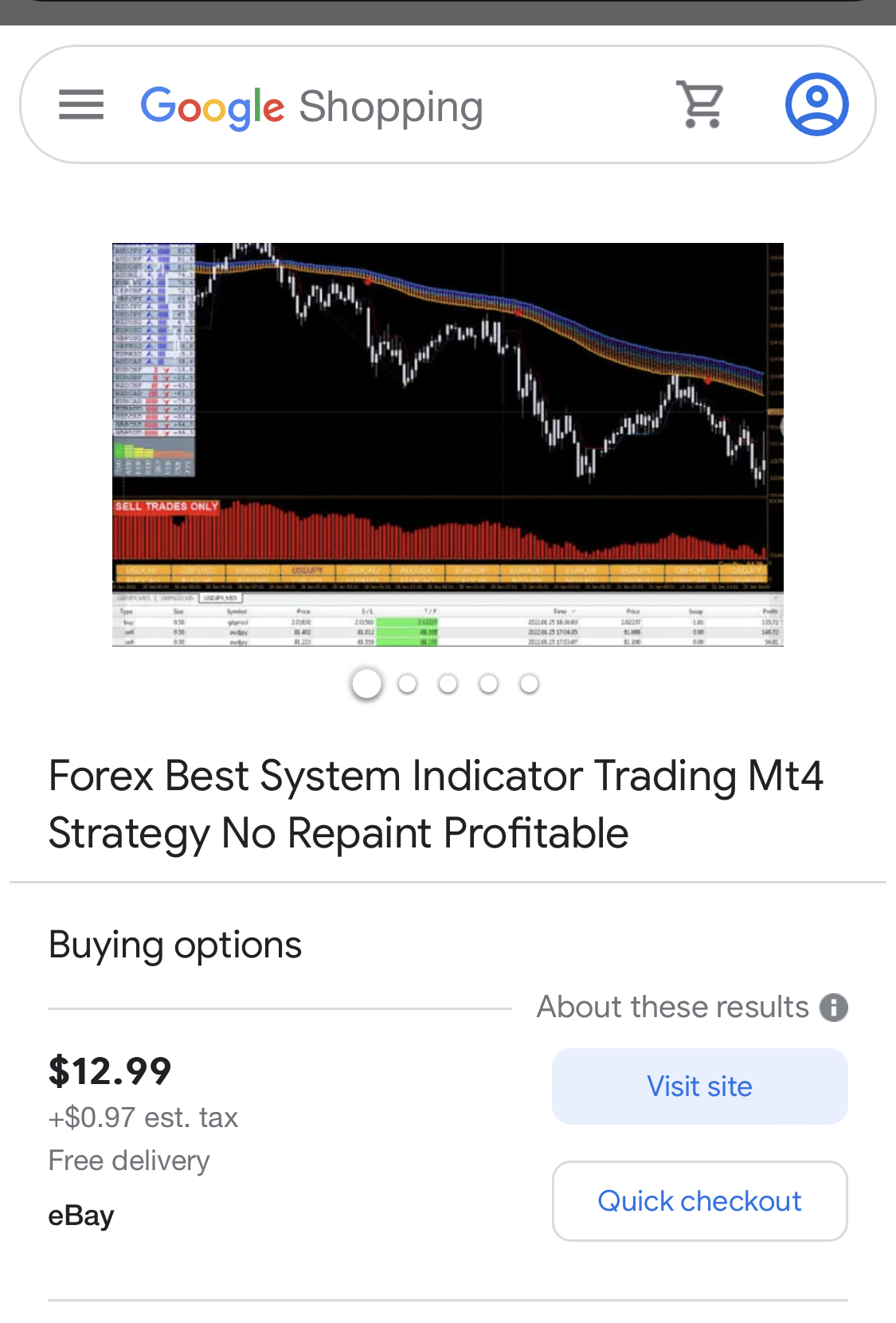Jump to the second product image dot
The height and width of the screenshot is (1323, 896).
(x=407, y=684)
